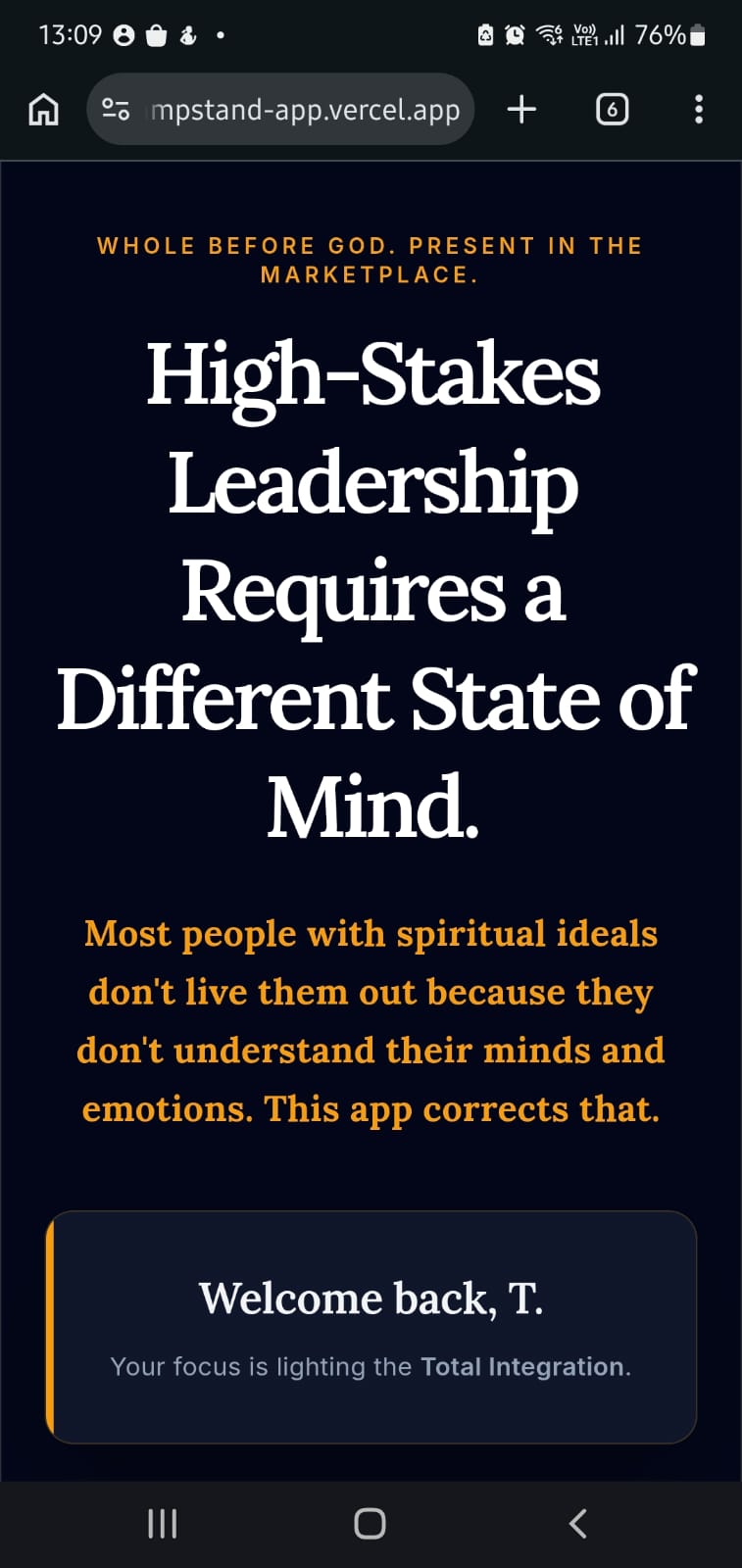Screen dimensions: 742x1568
Task: Open a new browser tab
Action: tap(521, 110)
